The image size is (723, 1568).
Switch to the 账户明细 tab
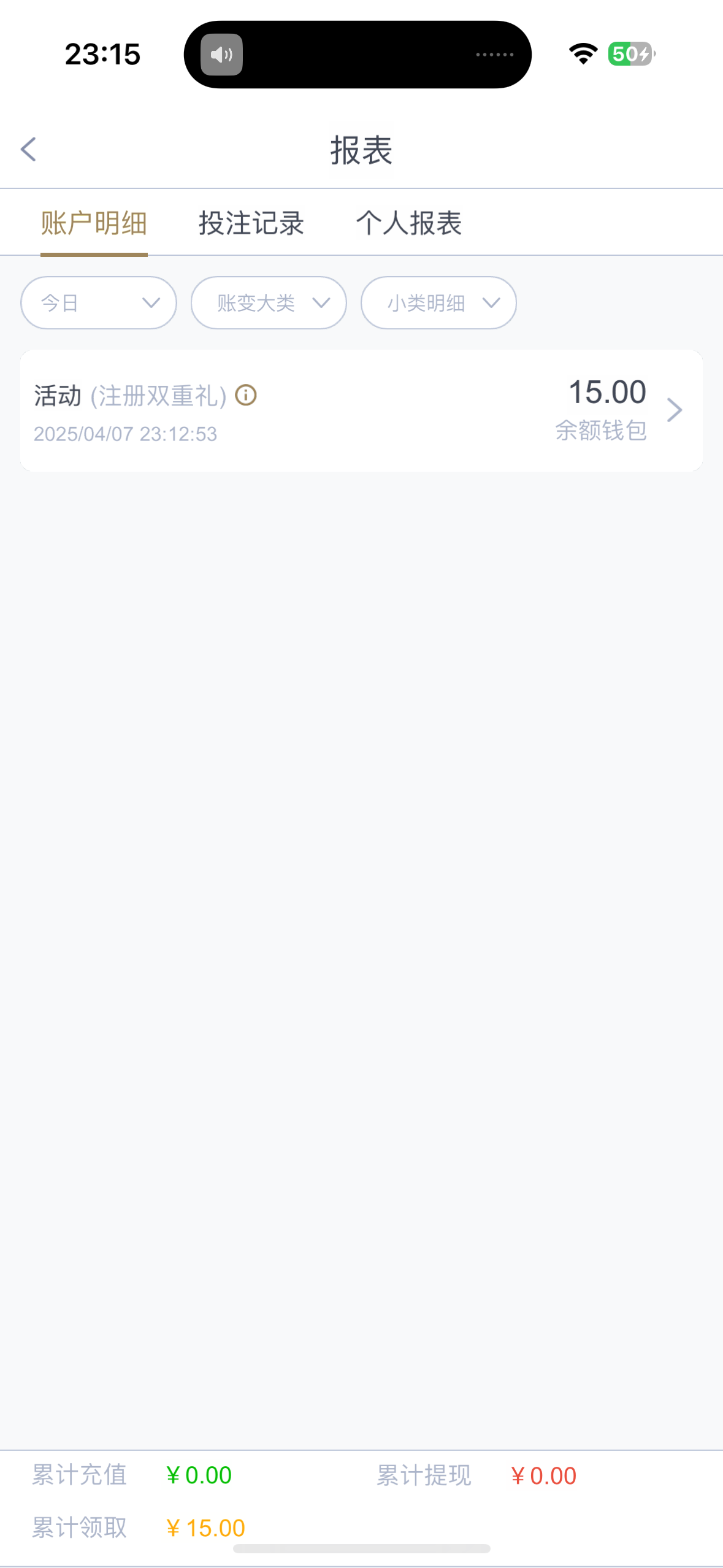pos(94,223)
